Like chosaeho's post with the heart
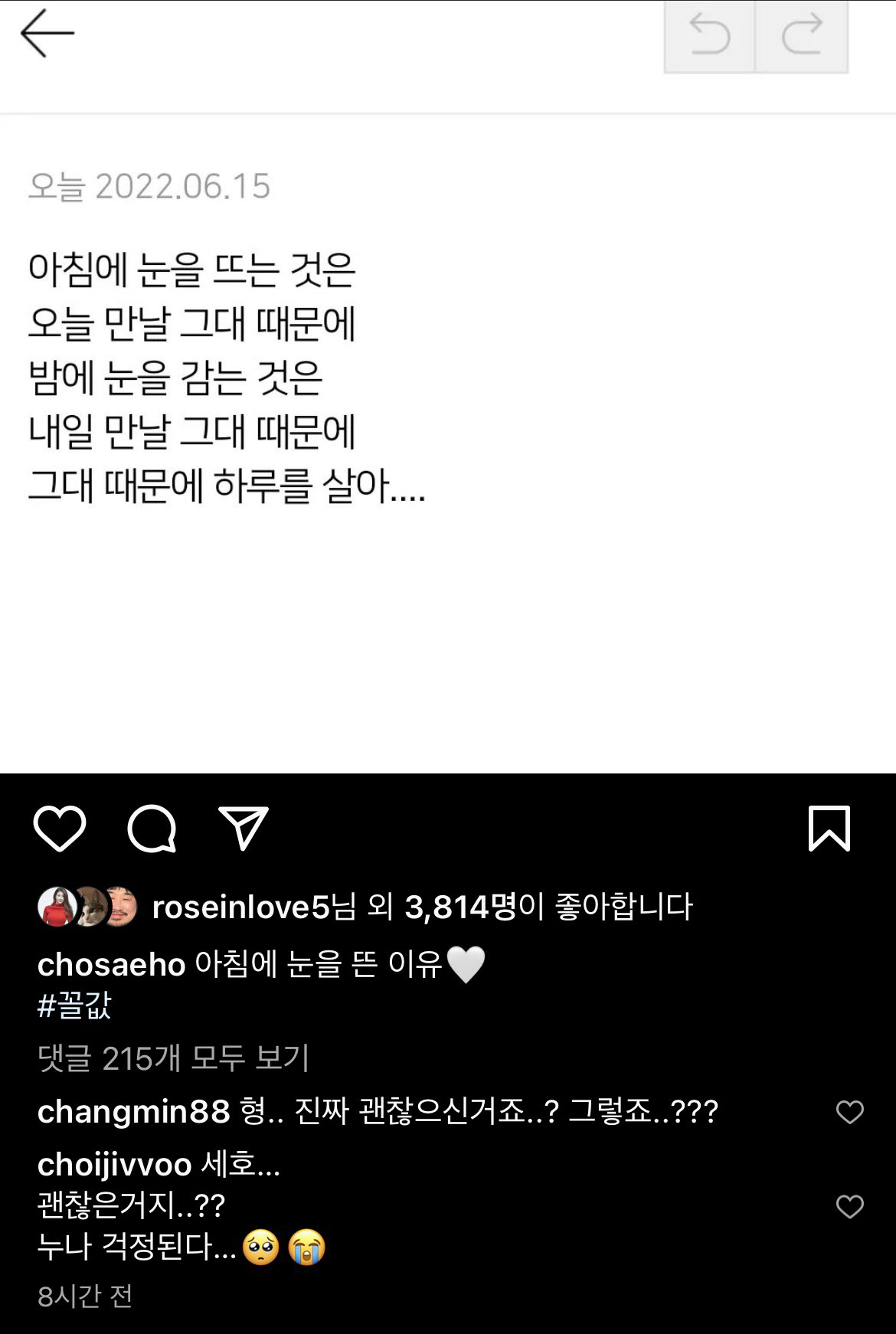Screen dimensions: 896x1334 [59, 829]
